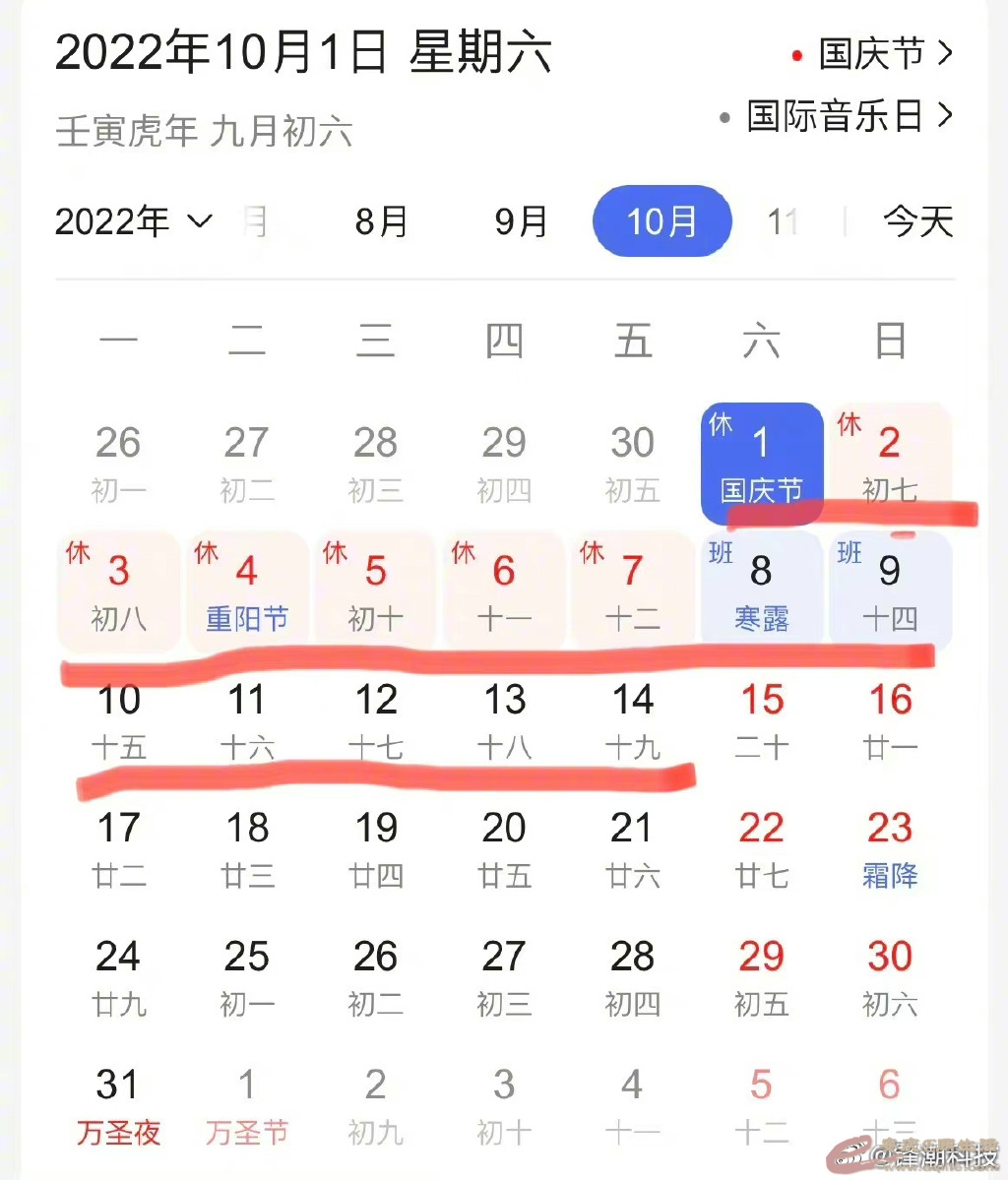Choose October 15 date
Screen dimensions: 1008x1180
tap(761, 719)
